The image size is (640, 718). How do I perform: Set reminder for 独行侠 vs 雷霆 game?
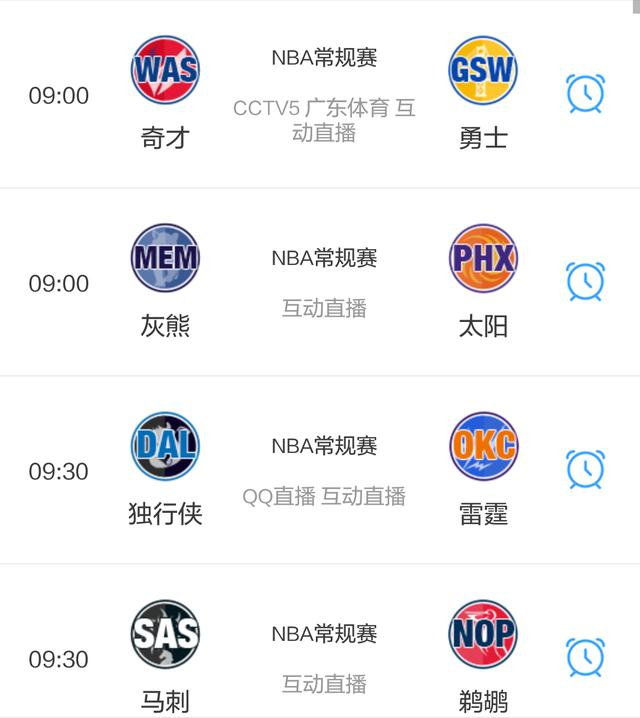pos(585,469)
